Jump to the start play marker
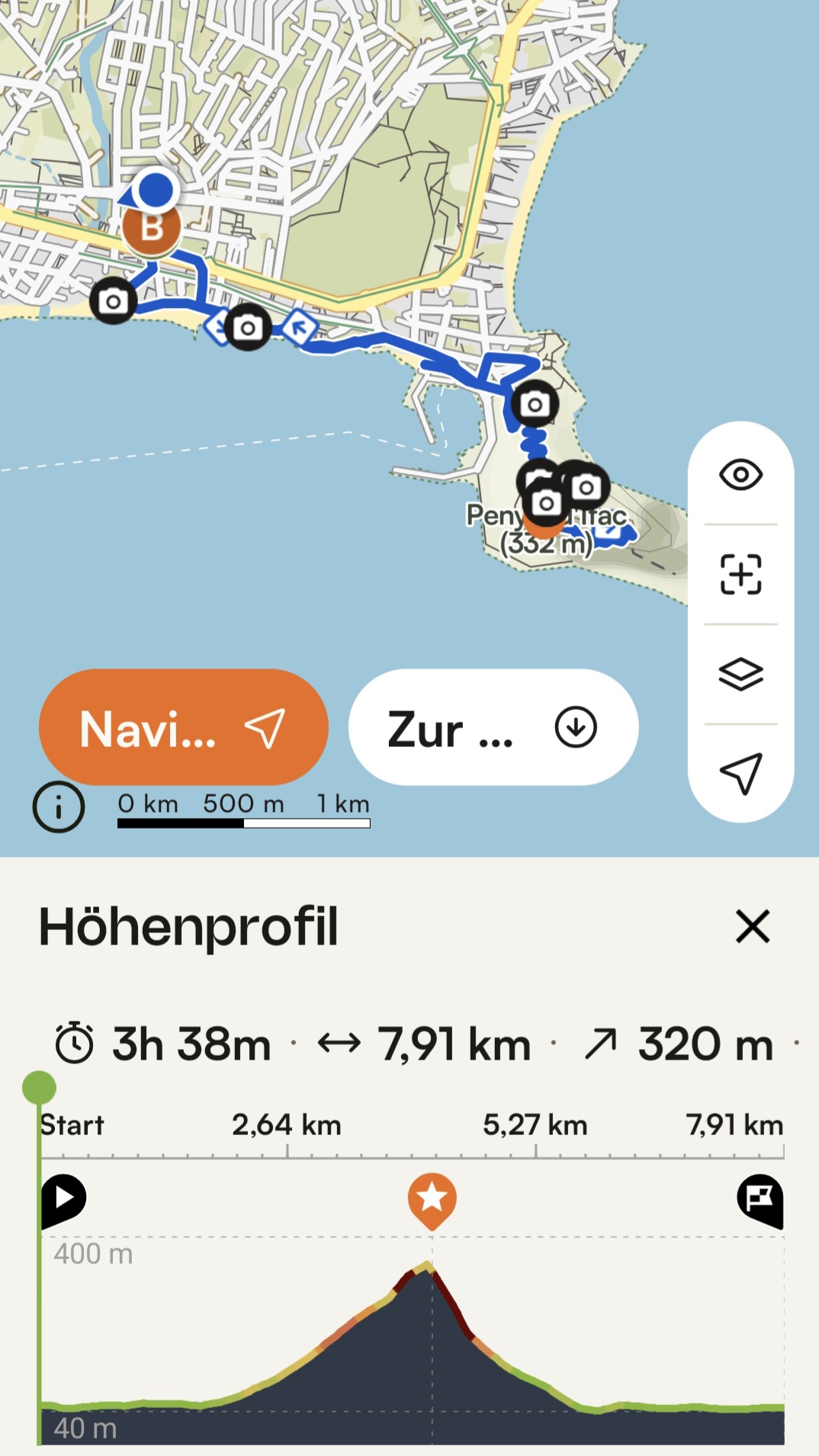819x1456 pixels. (64, 1199)
